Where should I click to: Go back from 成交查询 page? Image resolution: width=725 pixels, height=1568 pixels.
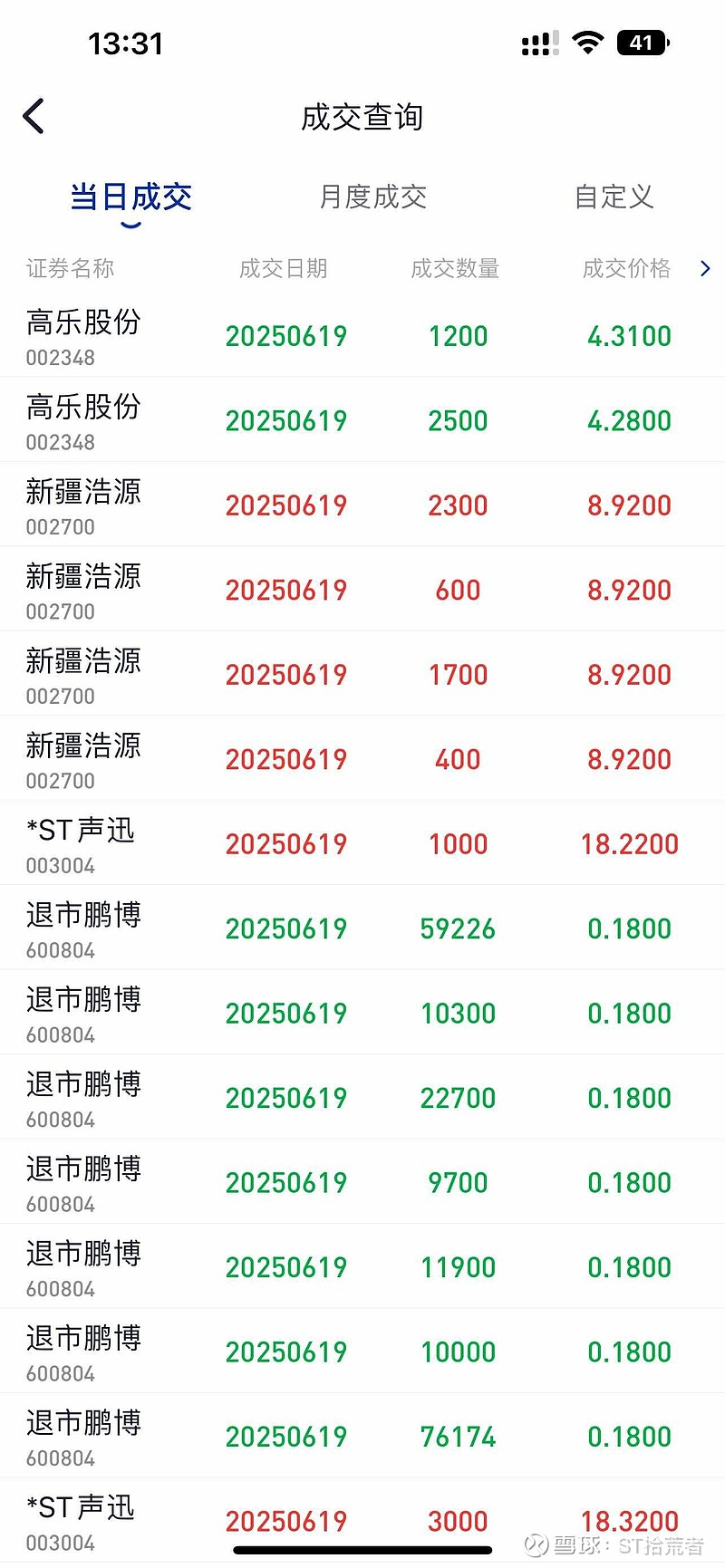click(34, 116)
